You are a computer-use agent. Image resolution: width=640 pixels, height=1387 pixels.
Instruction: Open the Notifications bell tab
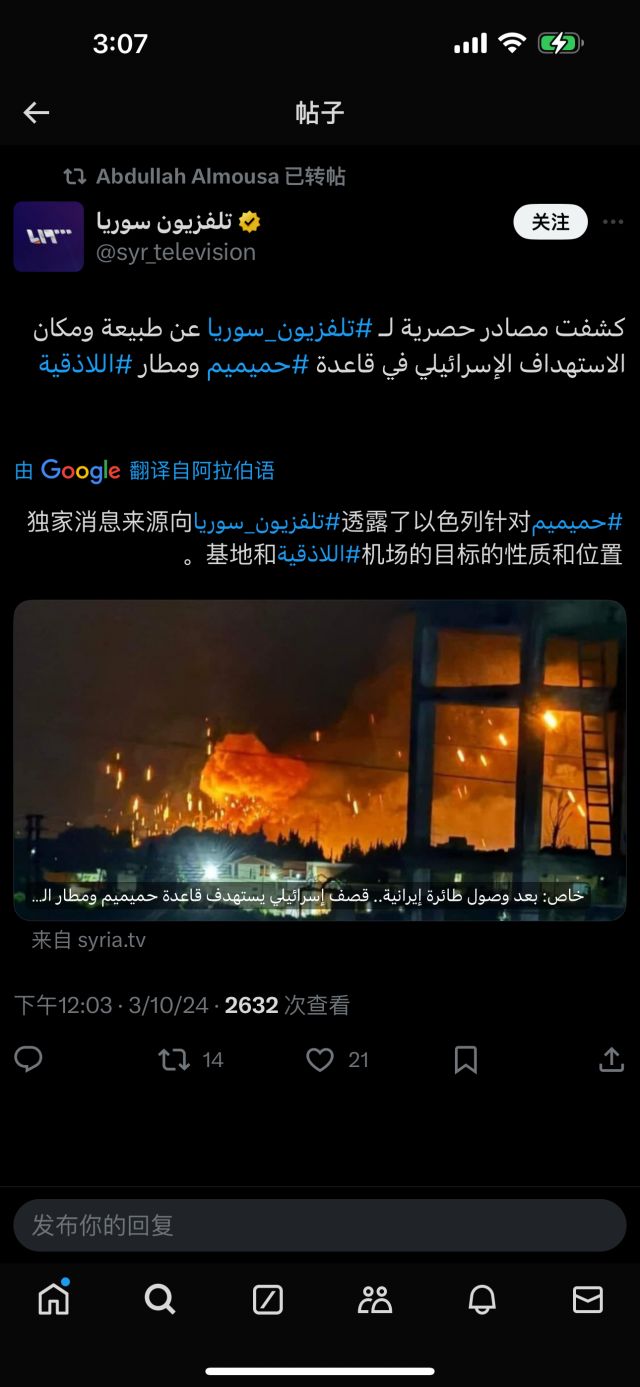click(482, 1299)
